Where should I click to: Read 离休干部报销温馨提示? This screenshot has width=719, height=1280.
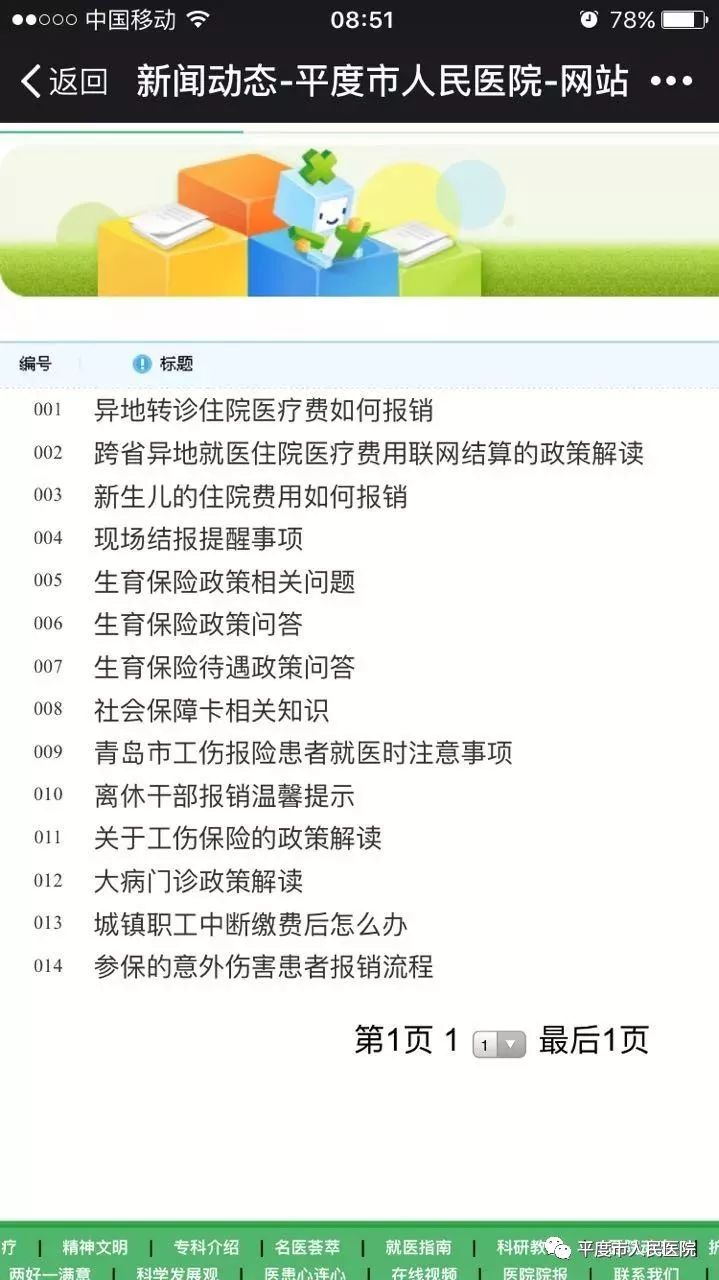[x=224, y=795]
